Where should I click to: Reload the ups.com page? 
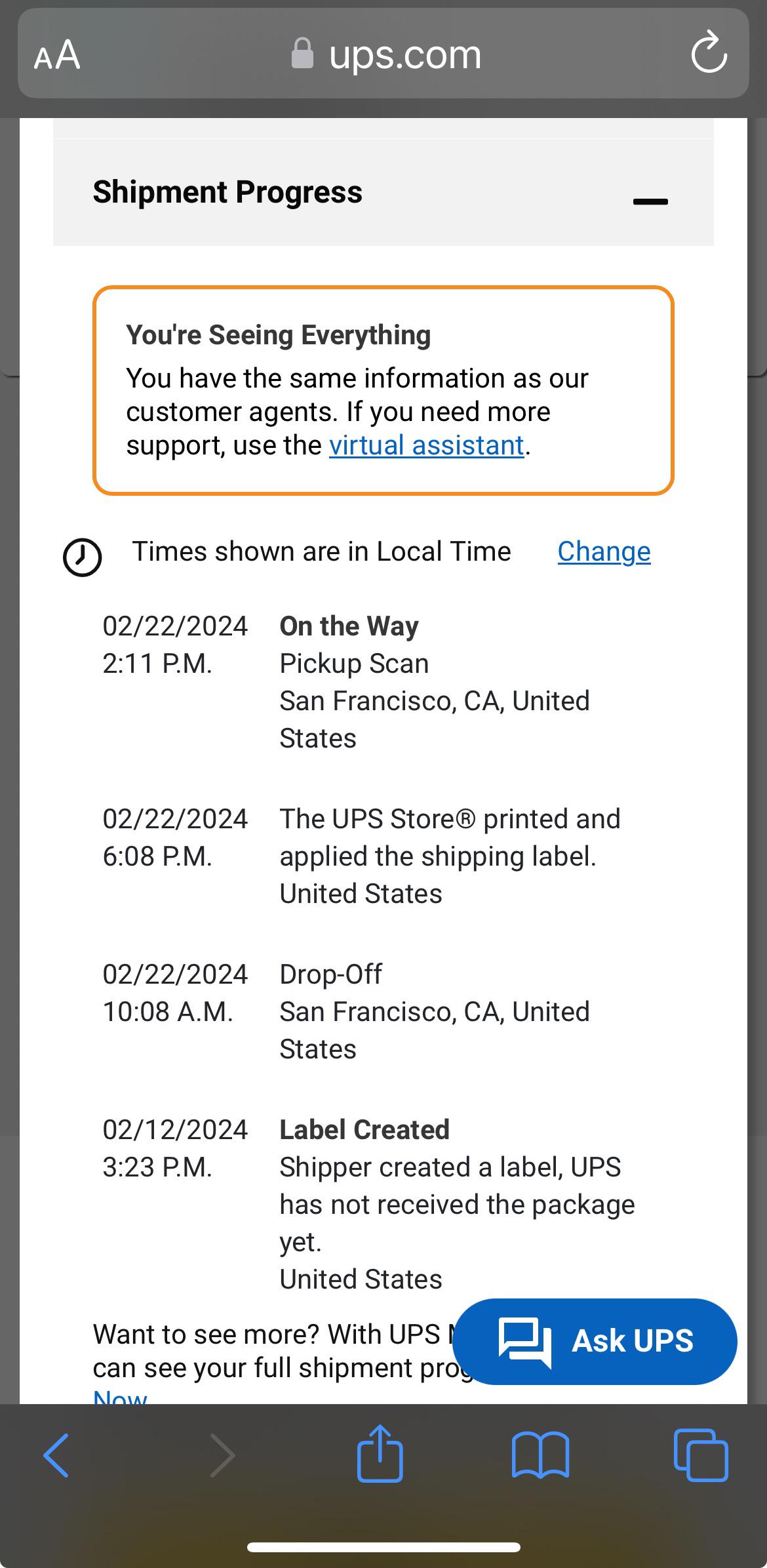pyautogui.click(x=709, y=53)
